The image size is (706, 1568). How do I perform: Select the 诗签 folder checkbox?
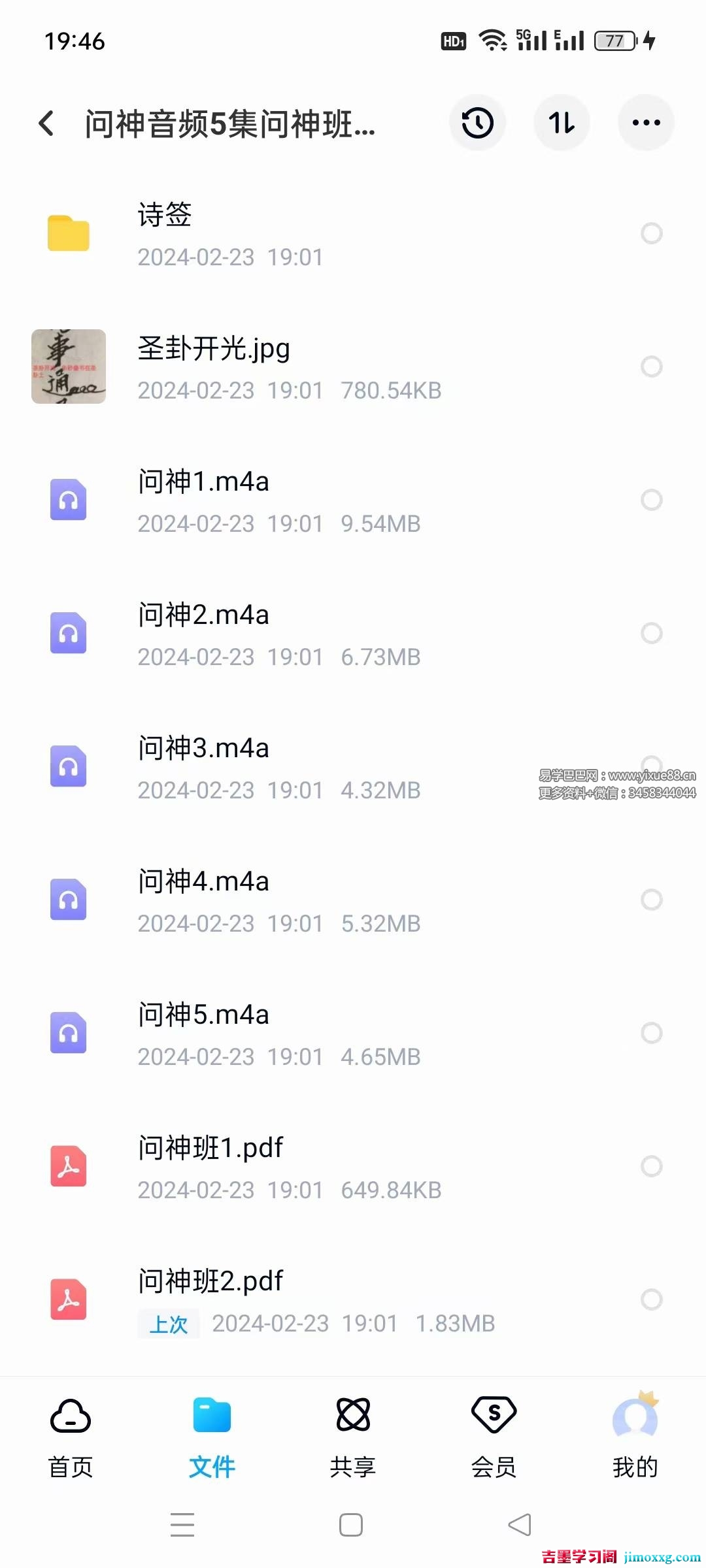[651, 233]
